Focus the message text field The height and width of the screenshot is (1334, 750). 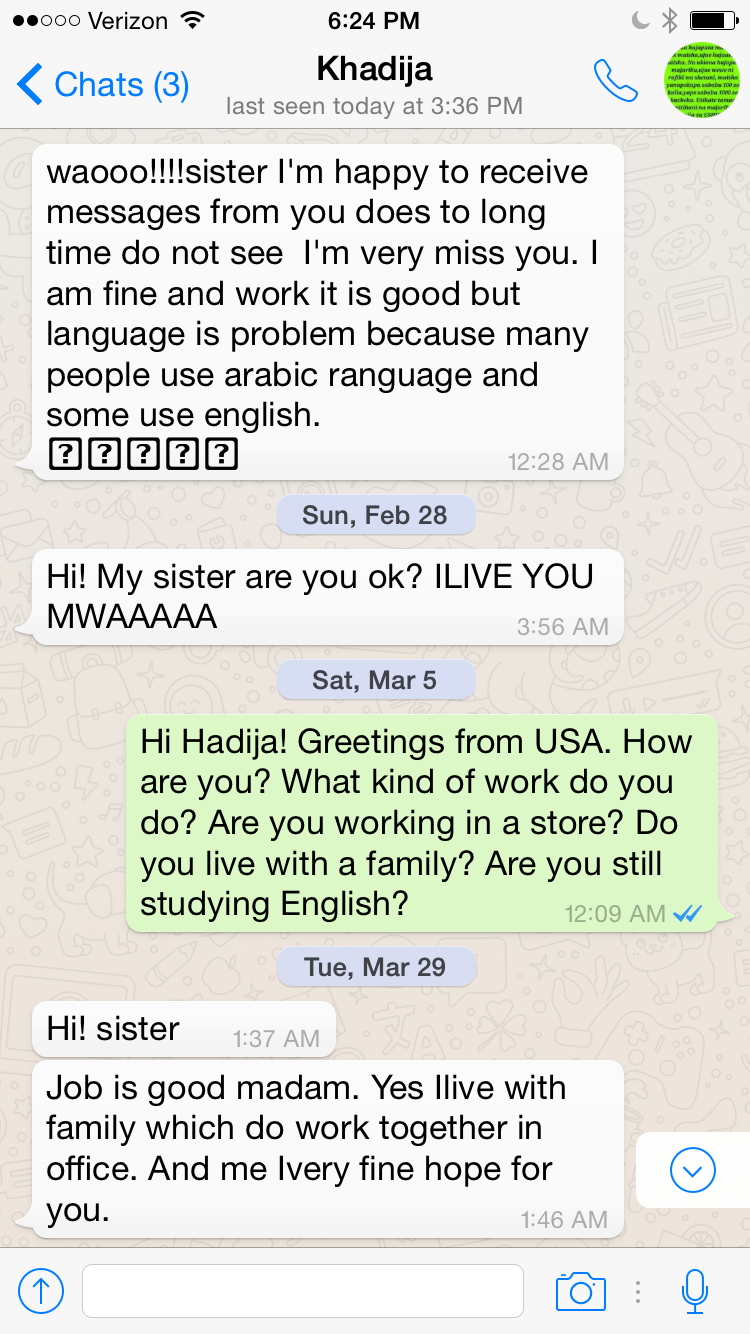(x=303, y=1291)
